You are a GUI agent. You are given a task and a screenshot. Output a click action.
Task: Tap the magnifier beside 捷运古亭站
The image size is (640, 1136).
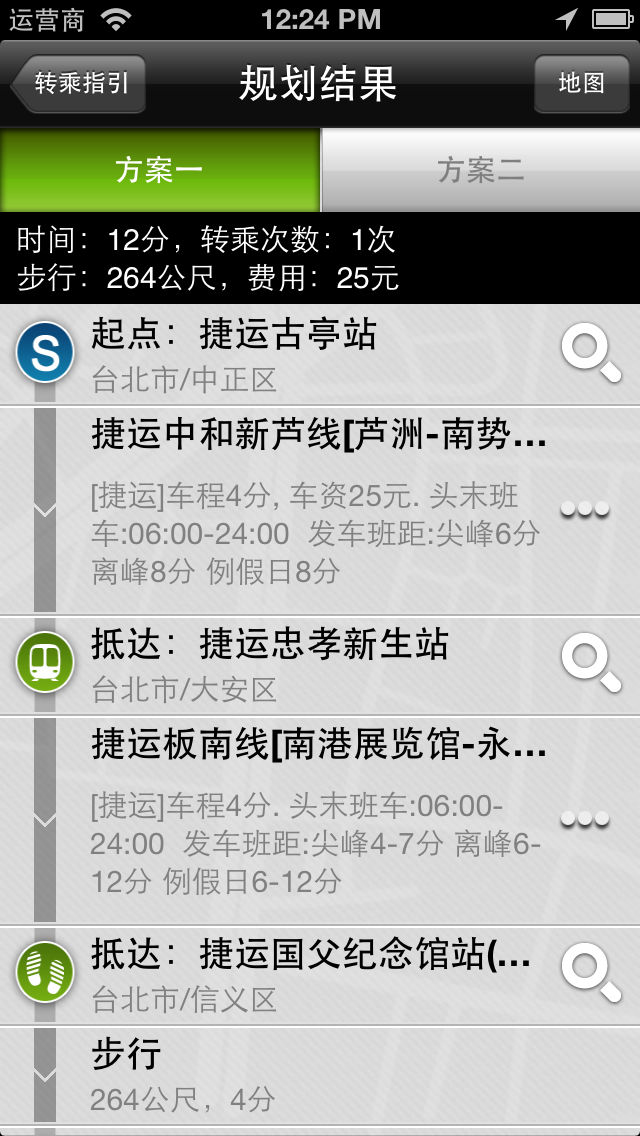(x=591, y=353)
